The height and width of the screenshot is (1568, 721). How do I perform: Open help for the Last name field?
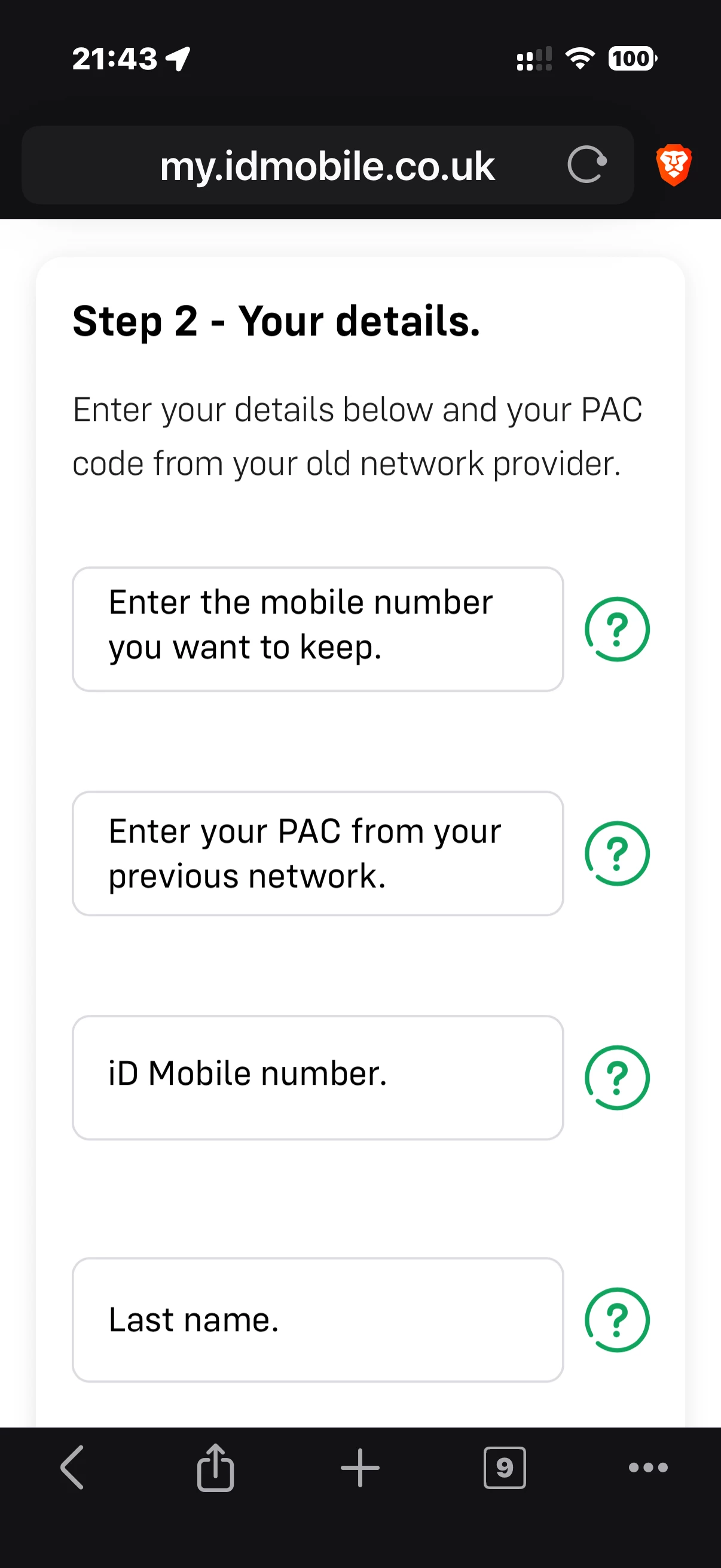tap(617, 1319)
